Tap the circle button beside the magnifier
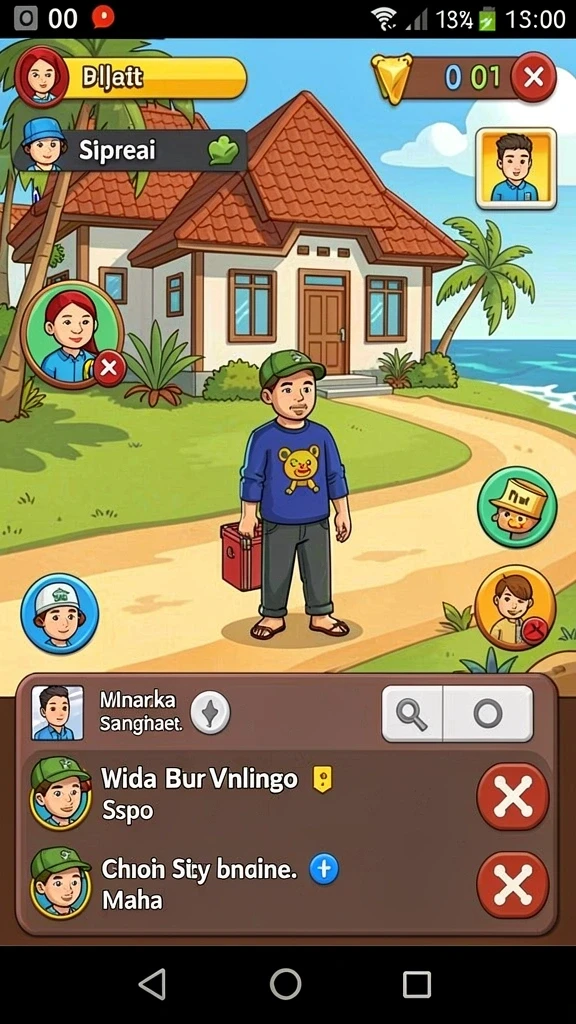This screenshot has width=576, height=1024. click(x=488, y=713)
